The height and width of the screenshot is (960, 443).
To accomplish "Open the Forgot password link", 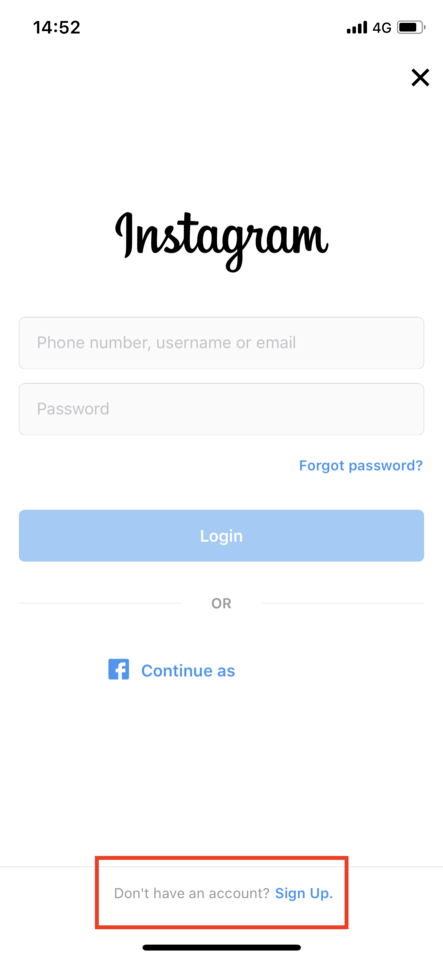I will coord(360,466).
